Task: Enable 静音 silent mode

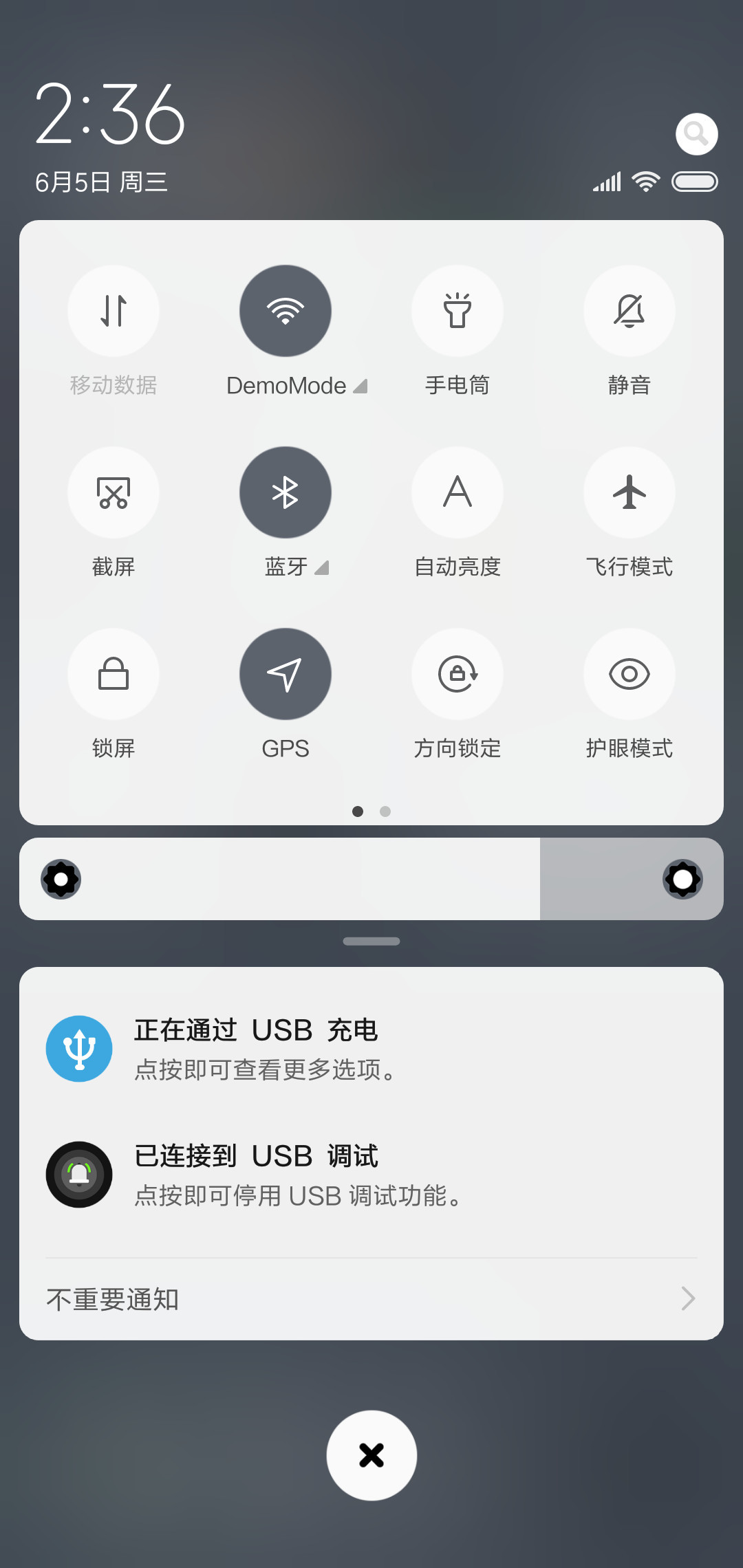Action: 629,311
